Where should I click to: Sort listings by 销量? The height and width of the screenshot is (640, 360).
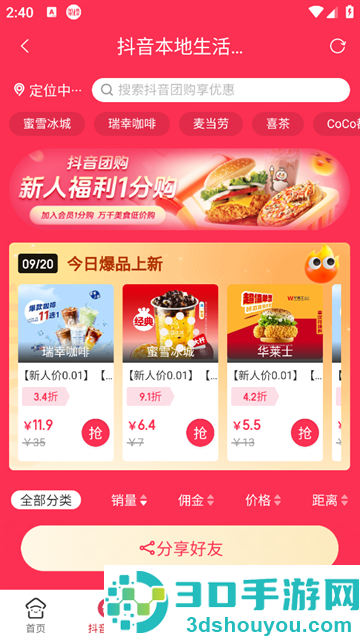[x=129, y=500]
